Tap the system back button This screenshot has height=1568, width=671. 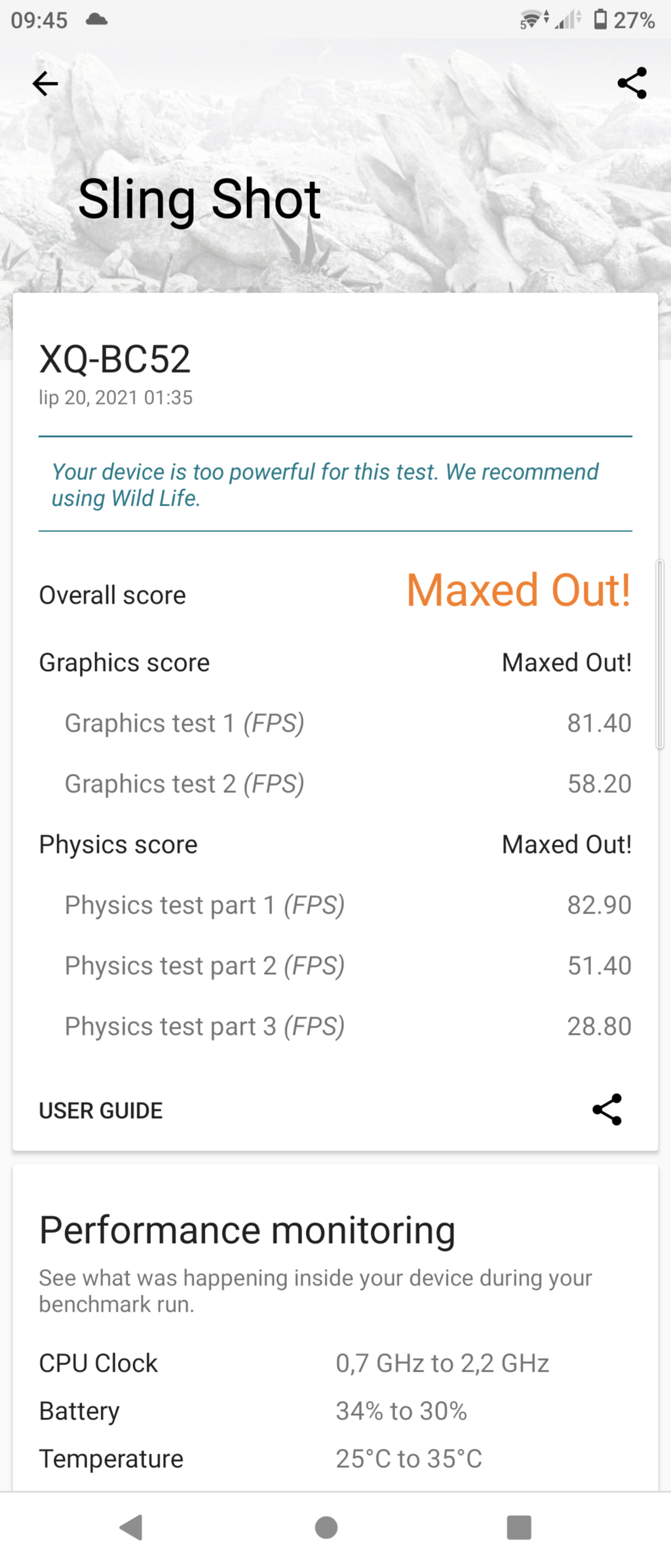point(131,1527)
